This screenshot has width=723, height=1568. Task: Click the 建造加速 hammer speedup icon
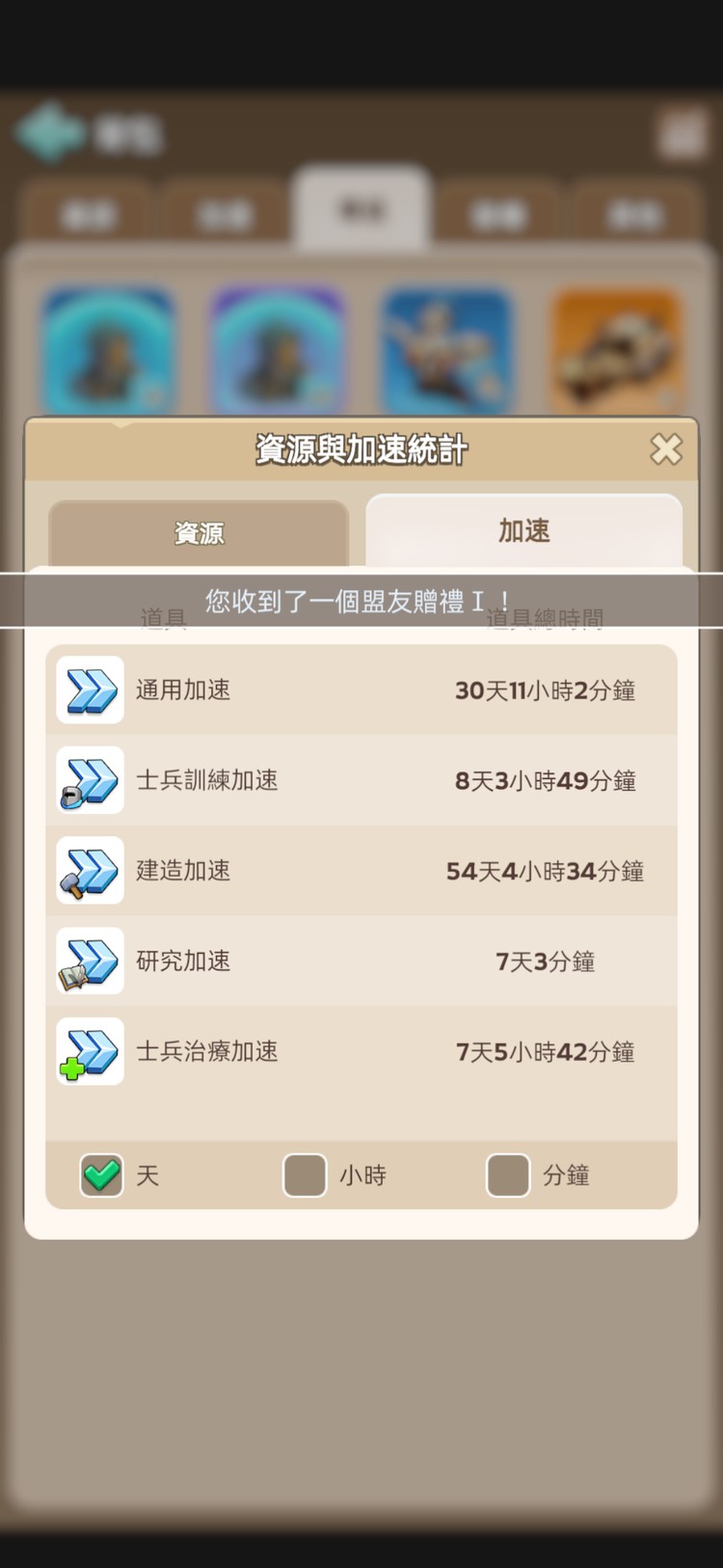(89, 871)
